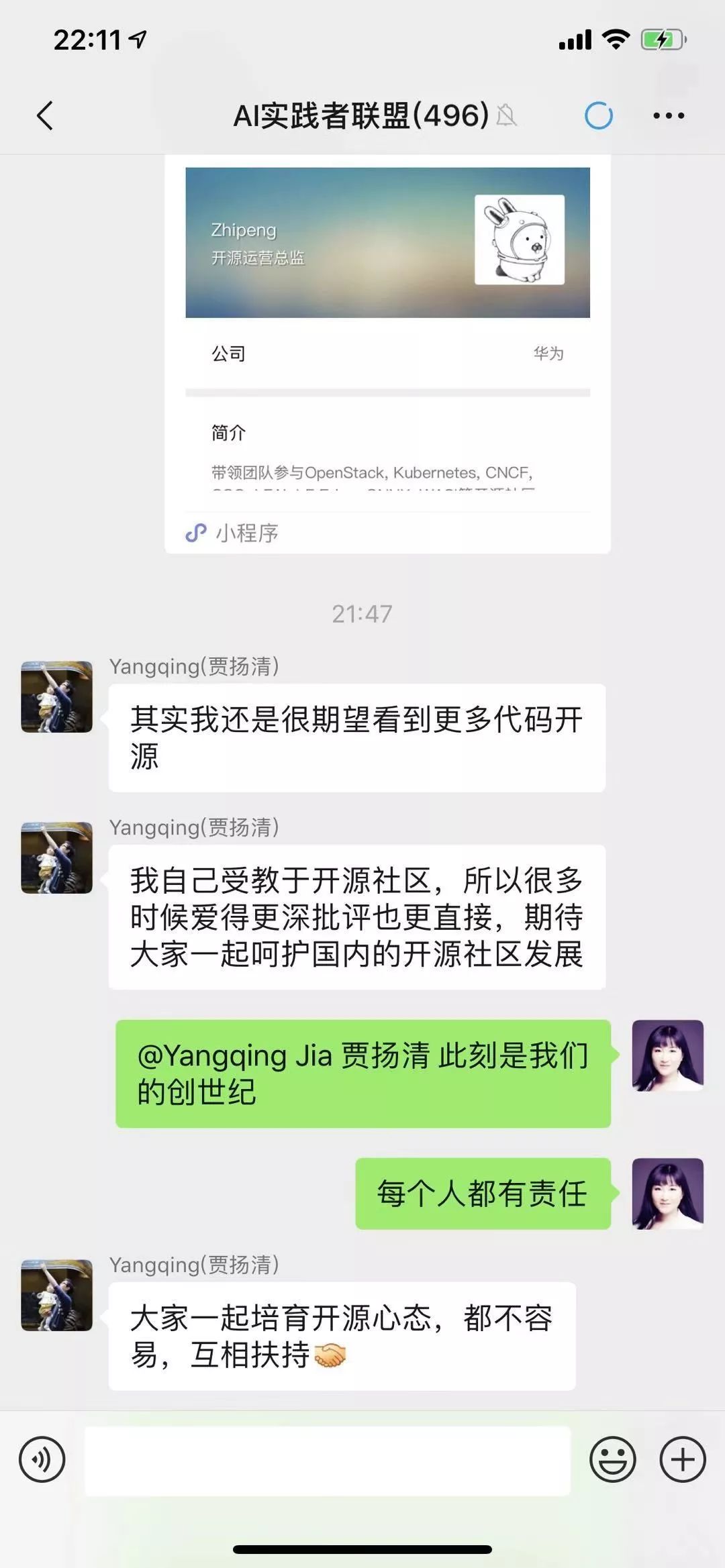View sender avatar next to 每个人都有责任
This screenshot has width=725, height=1568.
tap(667, 1193)
